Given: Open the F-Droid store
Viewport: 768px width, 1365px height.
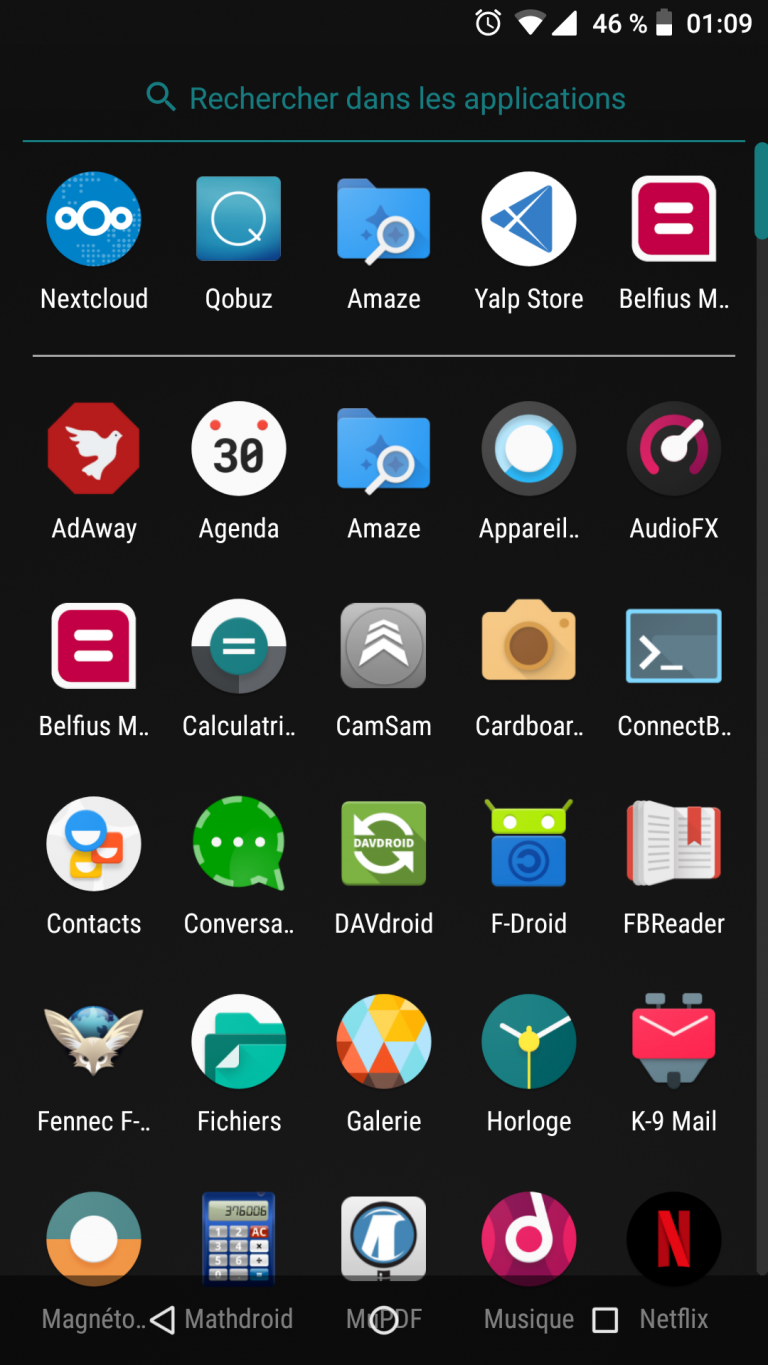Looking at the screenshot, I should 528,843.
